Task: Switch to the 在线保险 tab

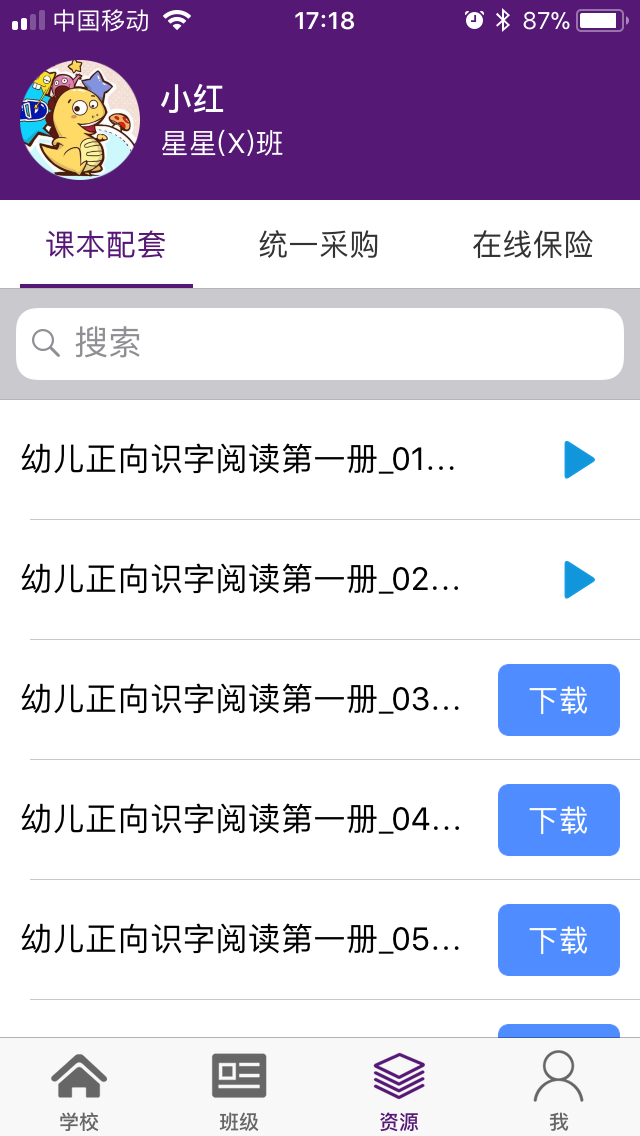Action: point(532,245)
